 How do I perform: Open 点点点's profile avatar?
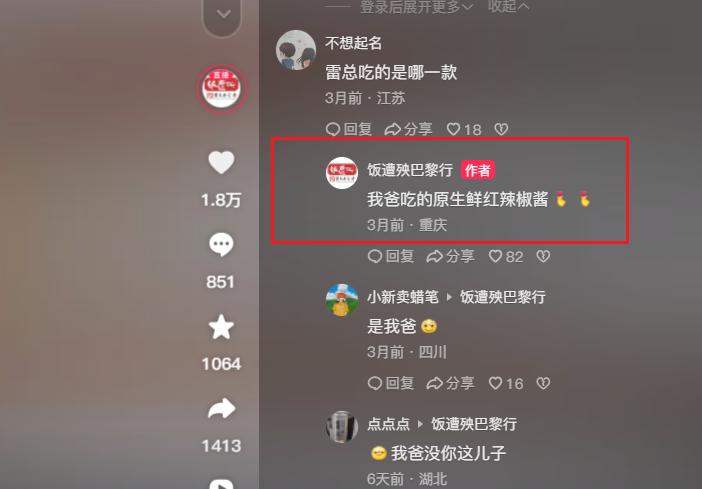[342, 427]
